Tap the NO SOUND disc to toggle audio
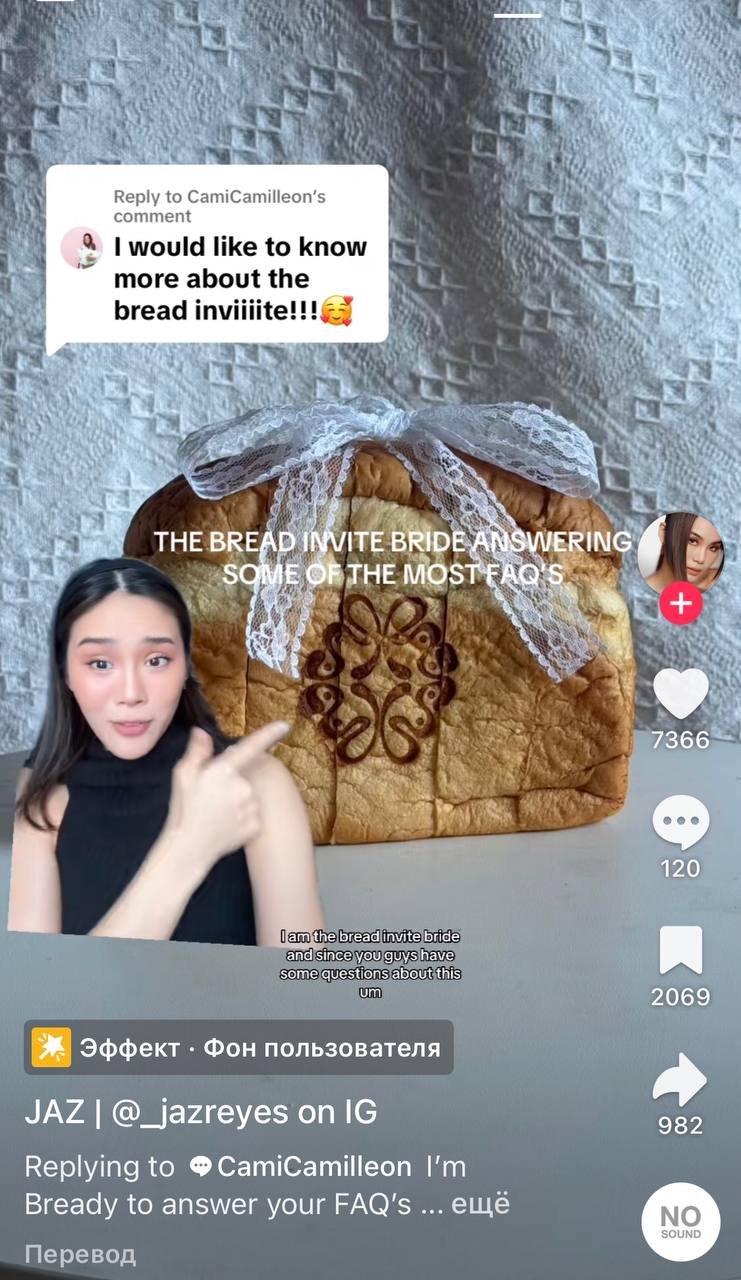This screenshot has width=741, height=1280. (x=681, y=1221)
